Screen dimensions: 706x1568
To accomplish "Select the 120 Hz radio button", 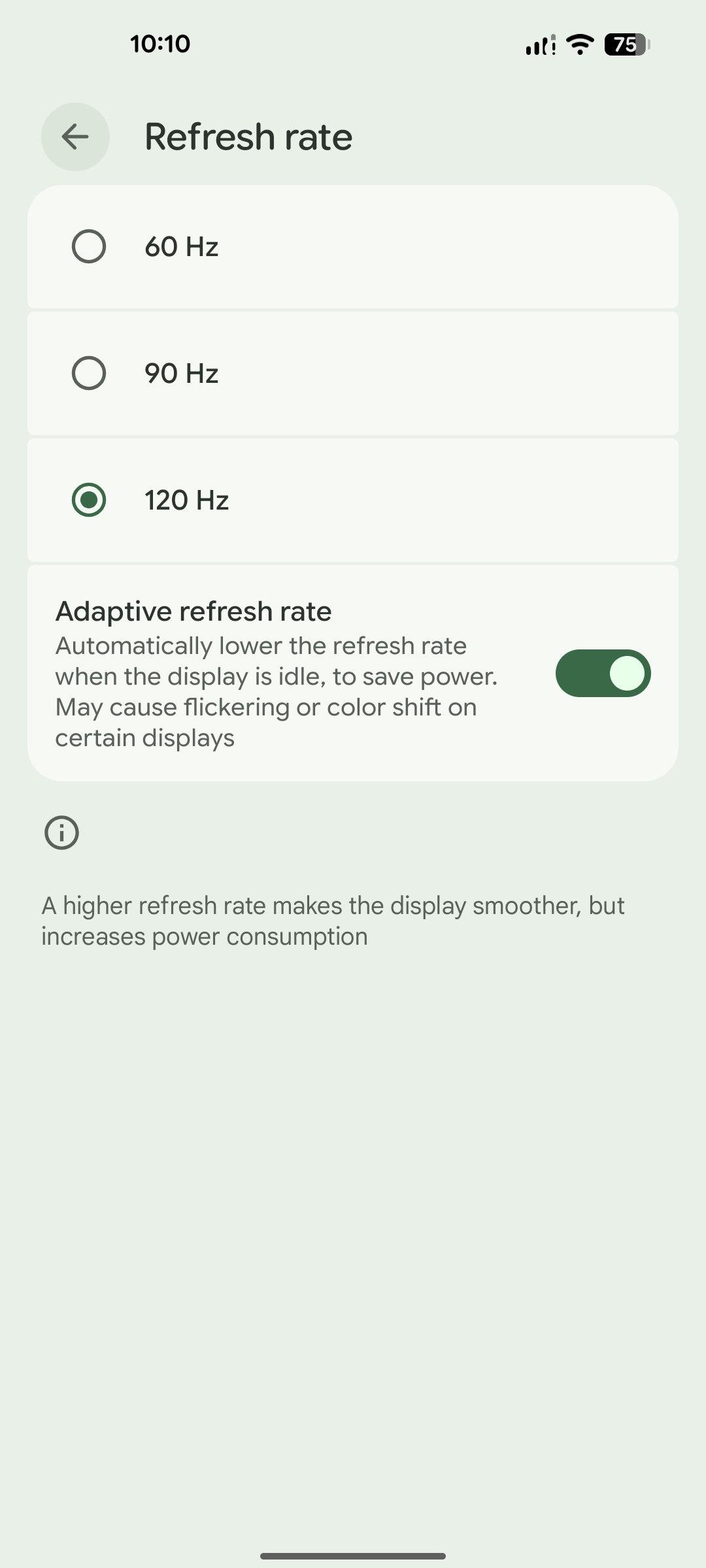I will (x=89, y=500).
